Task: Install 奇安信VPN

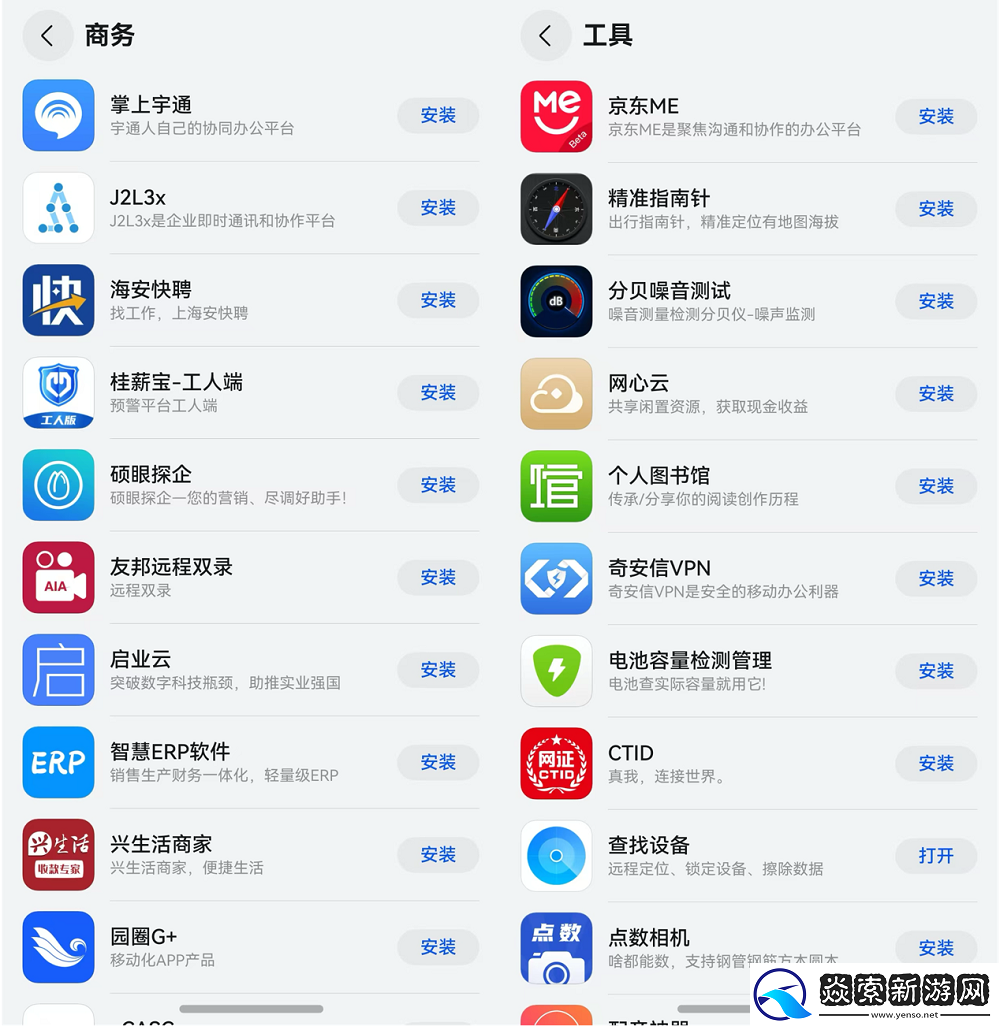Action: pos(936,579)
